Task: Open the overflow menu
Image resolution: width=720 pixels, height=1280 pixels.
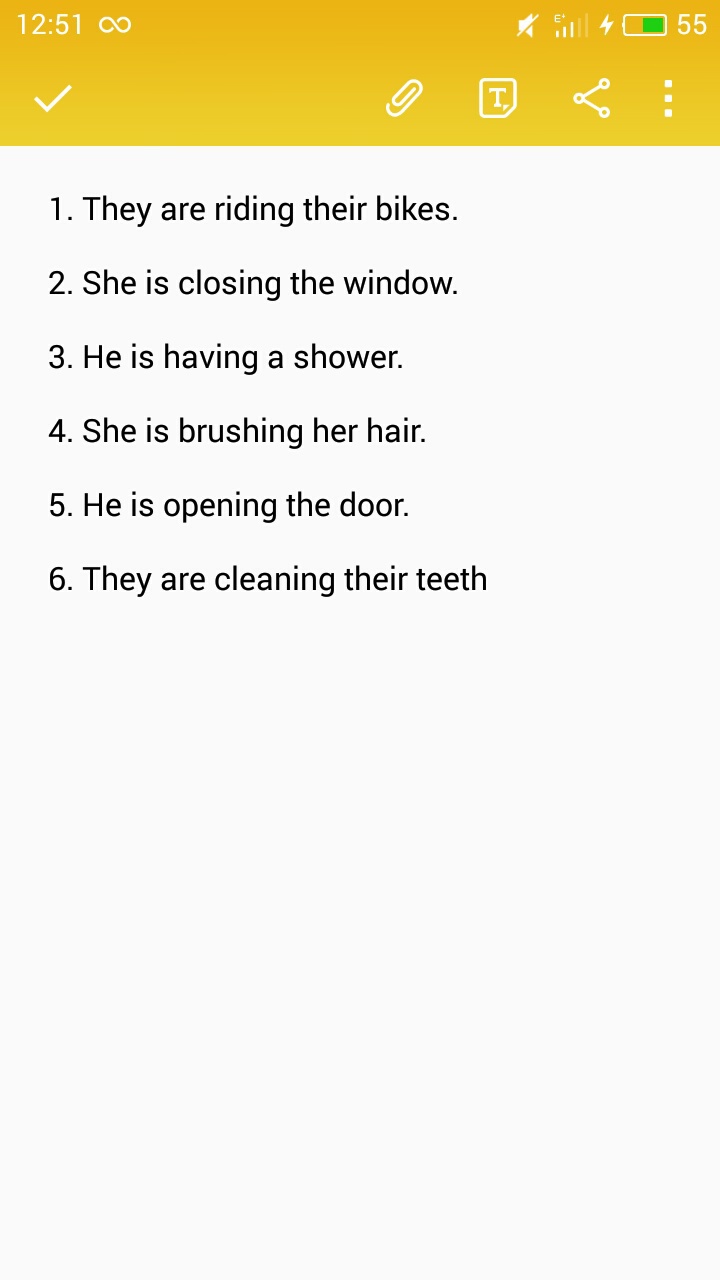Action: [668, 98]
